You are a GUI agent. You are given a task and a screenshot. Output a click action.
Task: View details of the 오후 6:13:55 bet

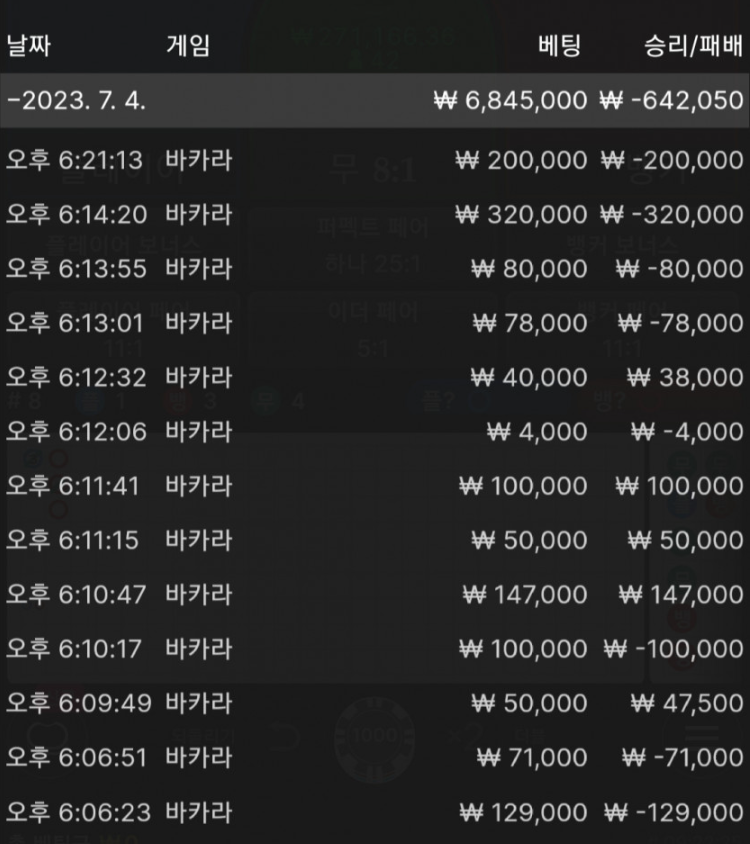[375, 268]
